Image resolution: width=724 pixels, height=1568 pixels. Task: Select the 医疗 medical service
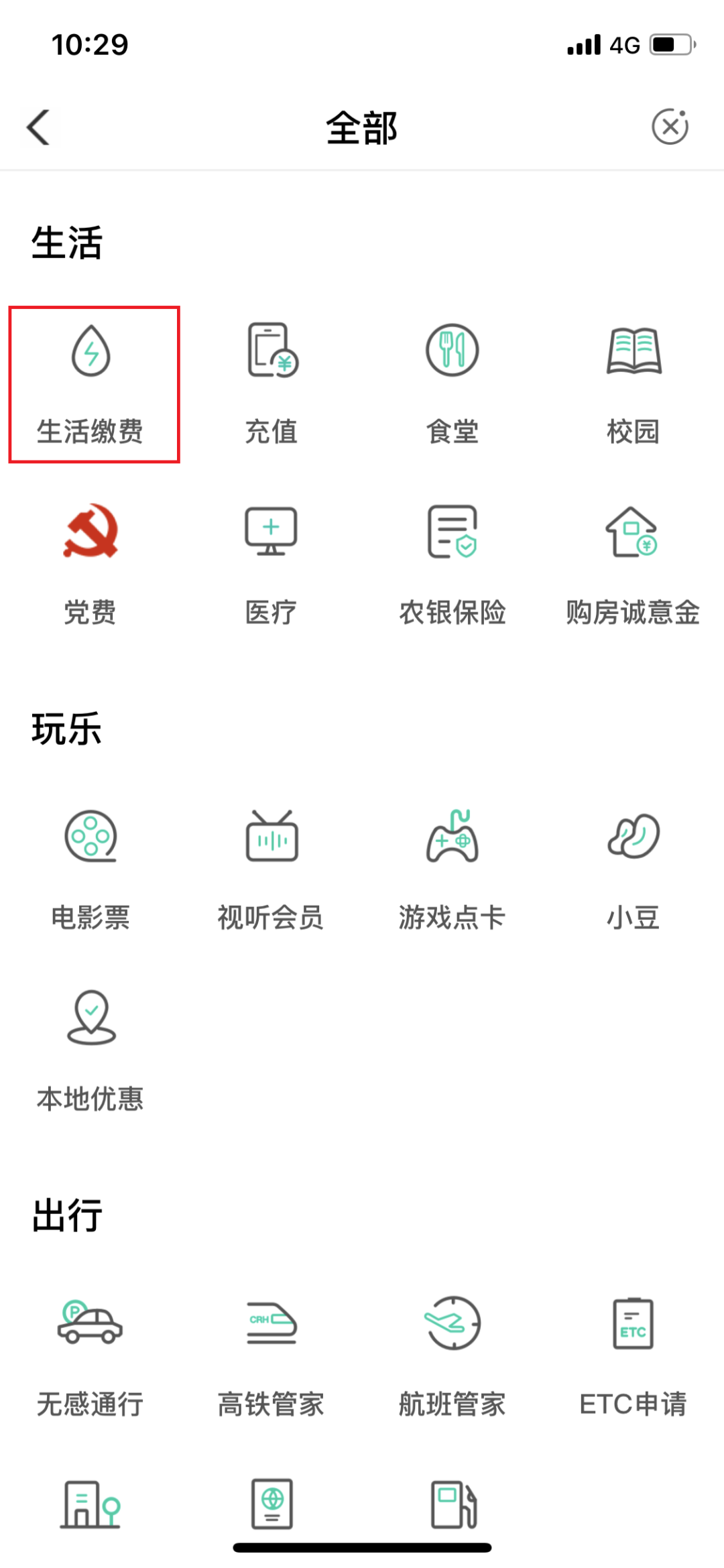click(271, 565)
